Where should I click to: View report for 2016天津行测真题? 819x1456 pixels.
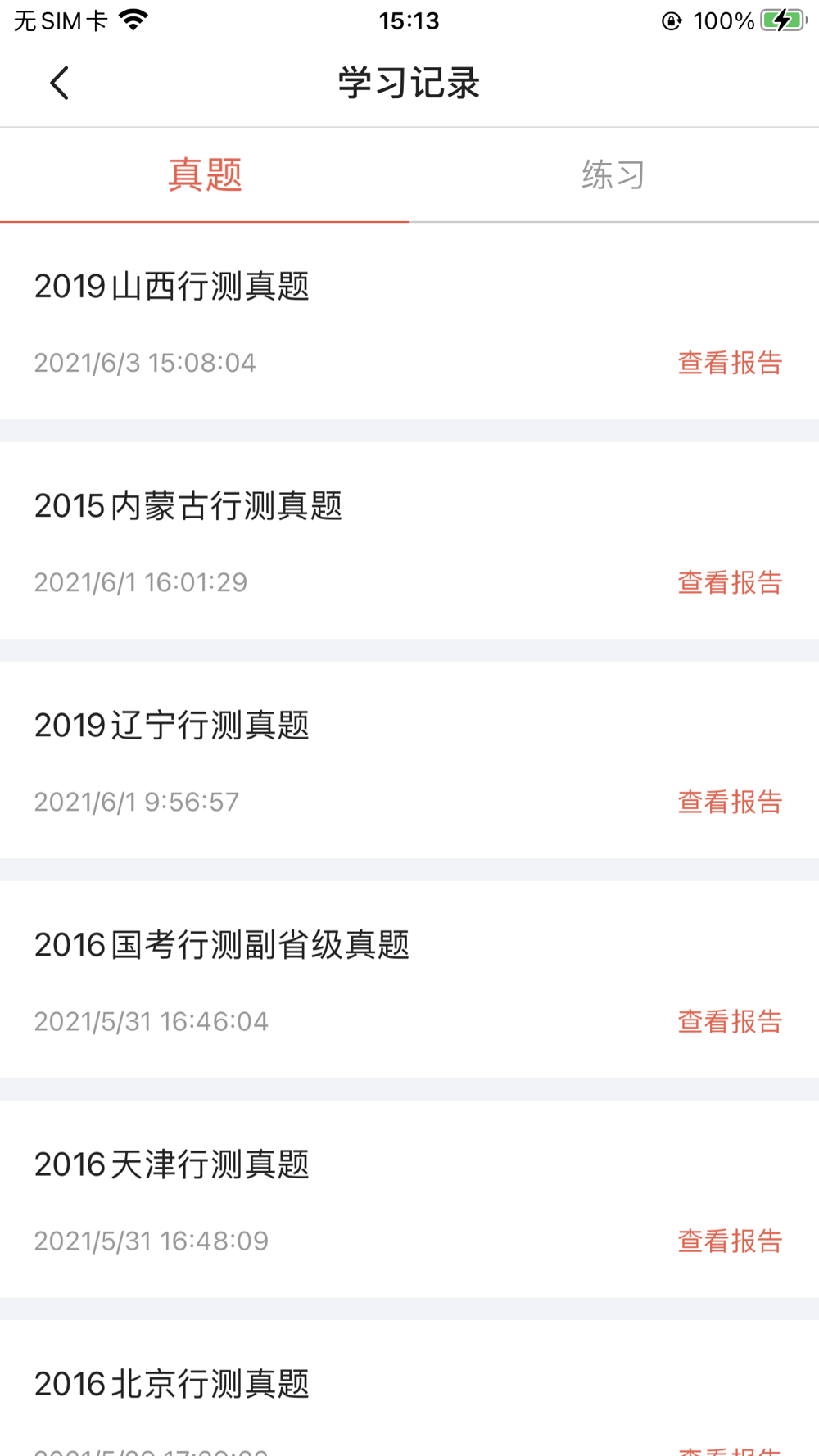tap(730, 1241)
